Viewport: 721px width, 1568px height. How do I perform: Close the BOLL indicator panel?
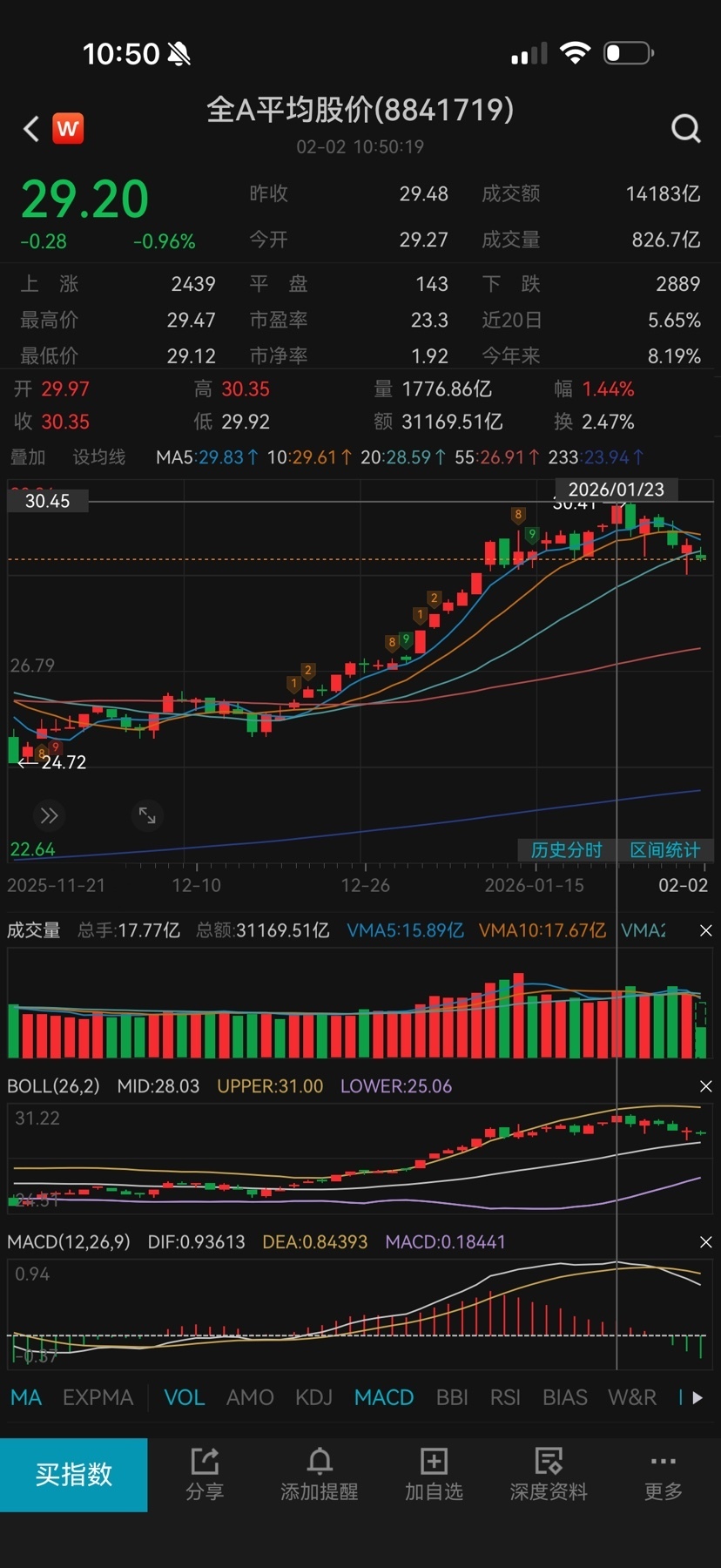tap(705, 1086)
